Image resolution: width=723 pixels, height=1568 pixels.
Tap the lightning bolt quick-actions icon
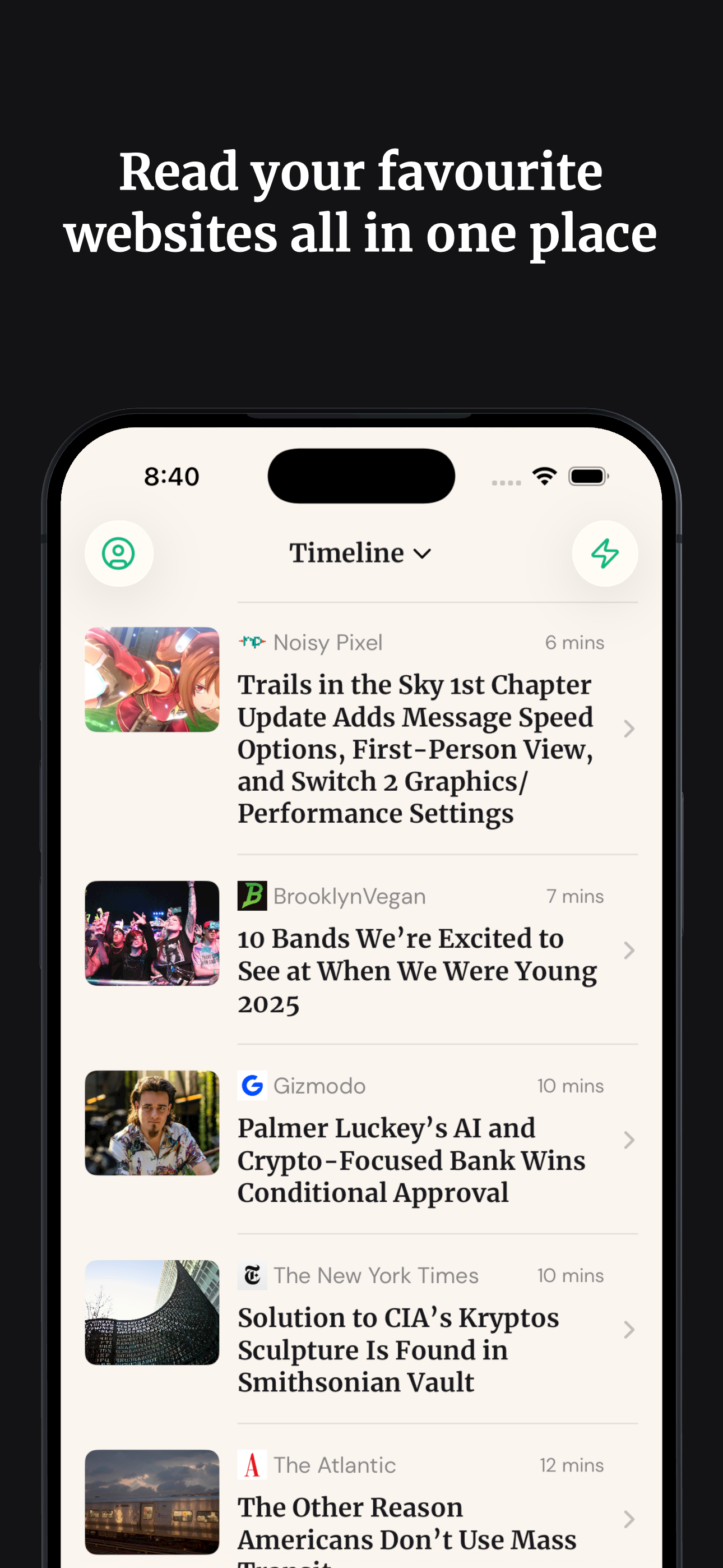[604, 553]
